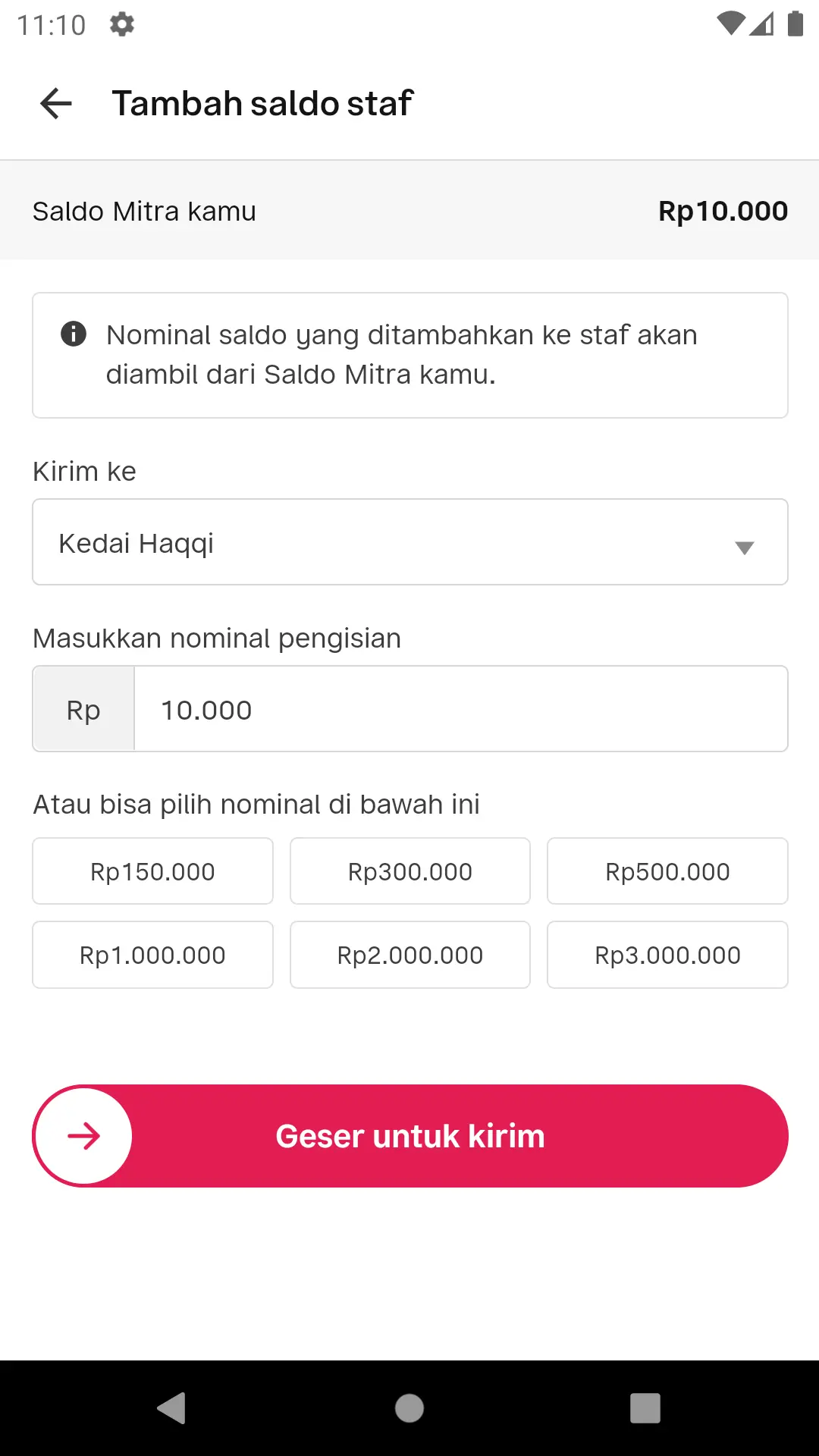Tap the settings gear in status bar
Image resolution: width=819 pixels, height=1456 pixels.
point(121,24)
